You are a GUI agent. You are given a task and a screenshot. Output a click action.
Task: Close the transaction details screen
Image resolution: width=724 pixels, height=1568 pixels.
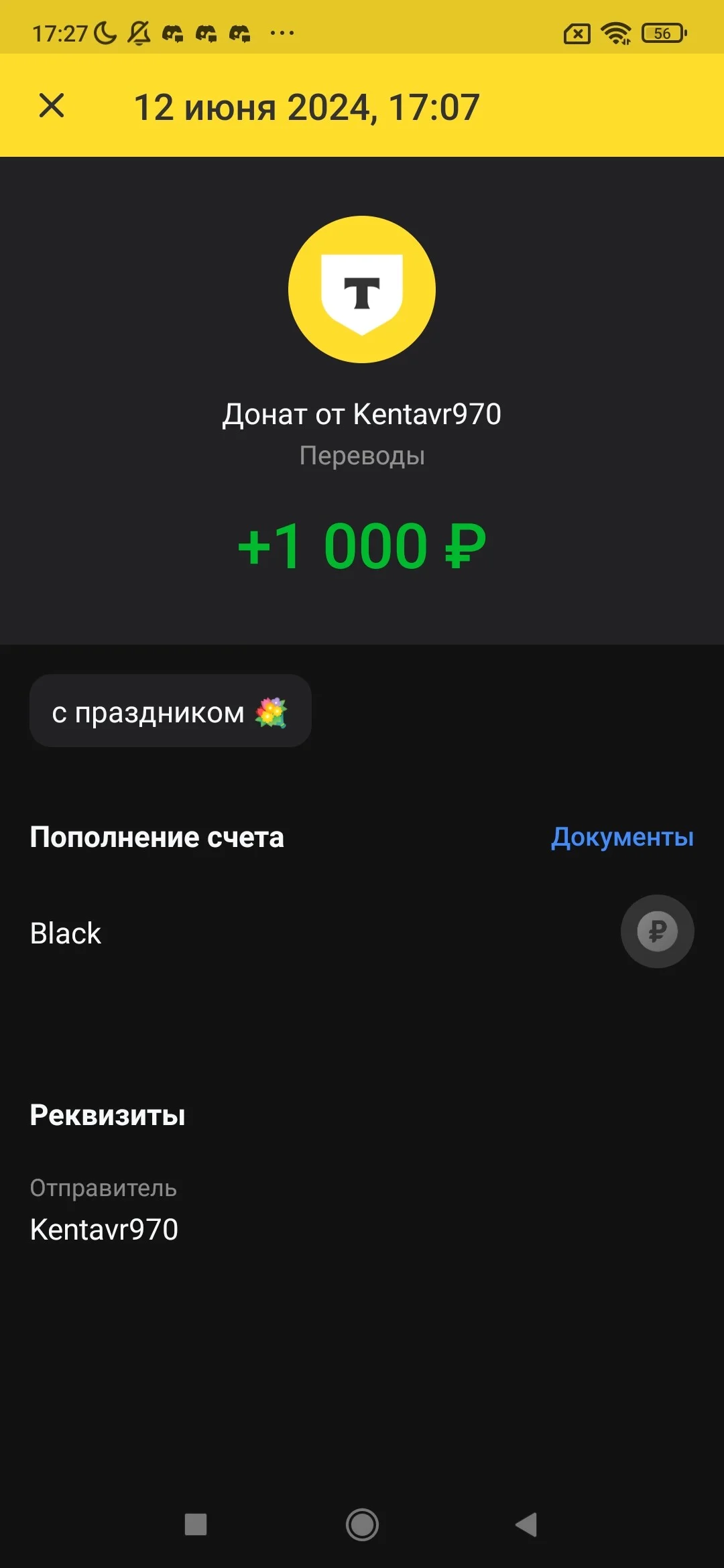pyautogui.click(x=52, y=106)
